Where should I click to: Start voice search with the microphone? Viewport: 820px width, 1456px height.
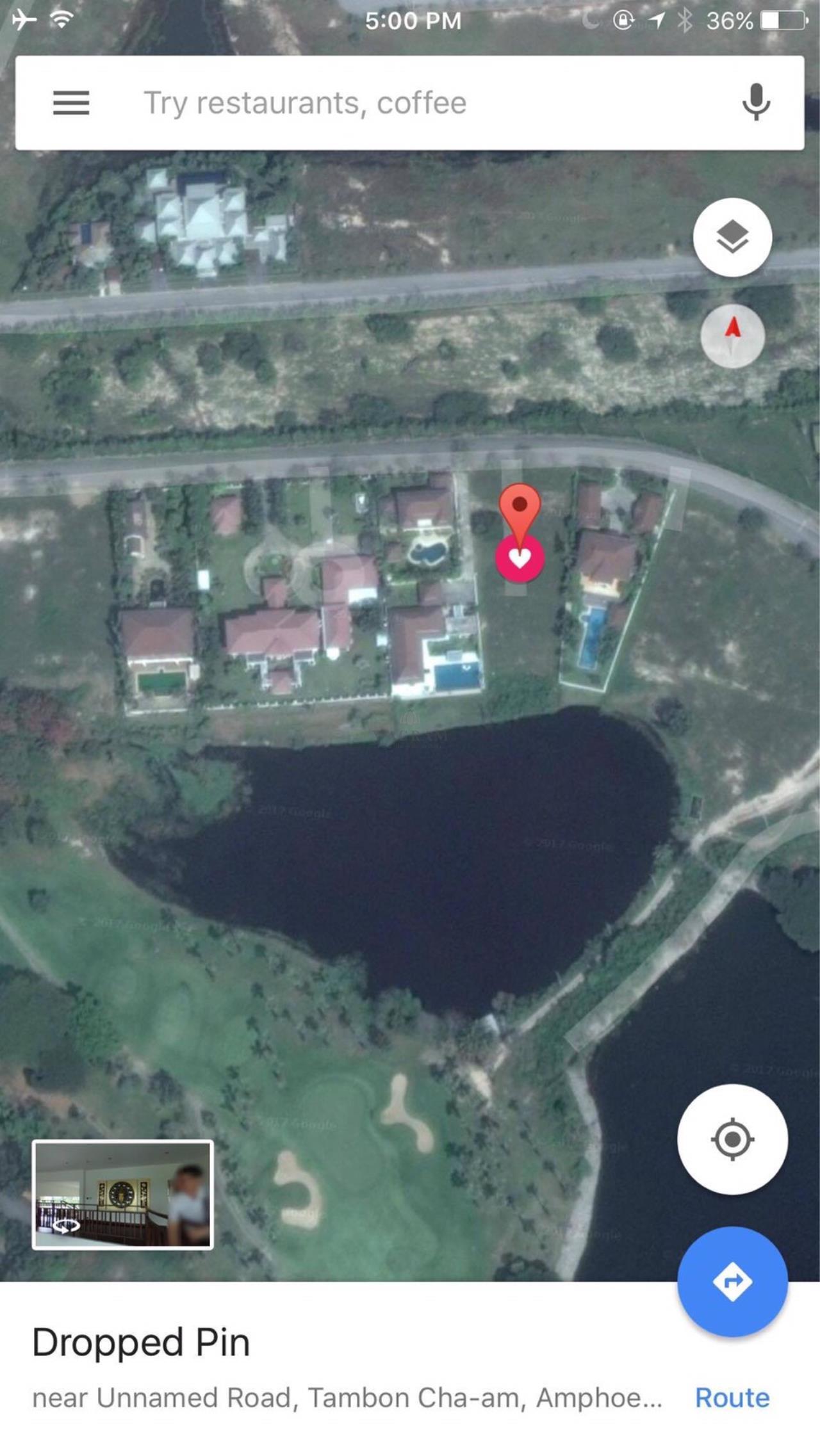(x=756, y=102)
